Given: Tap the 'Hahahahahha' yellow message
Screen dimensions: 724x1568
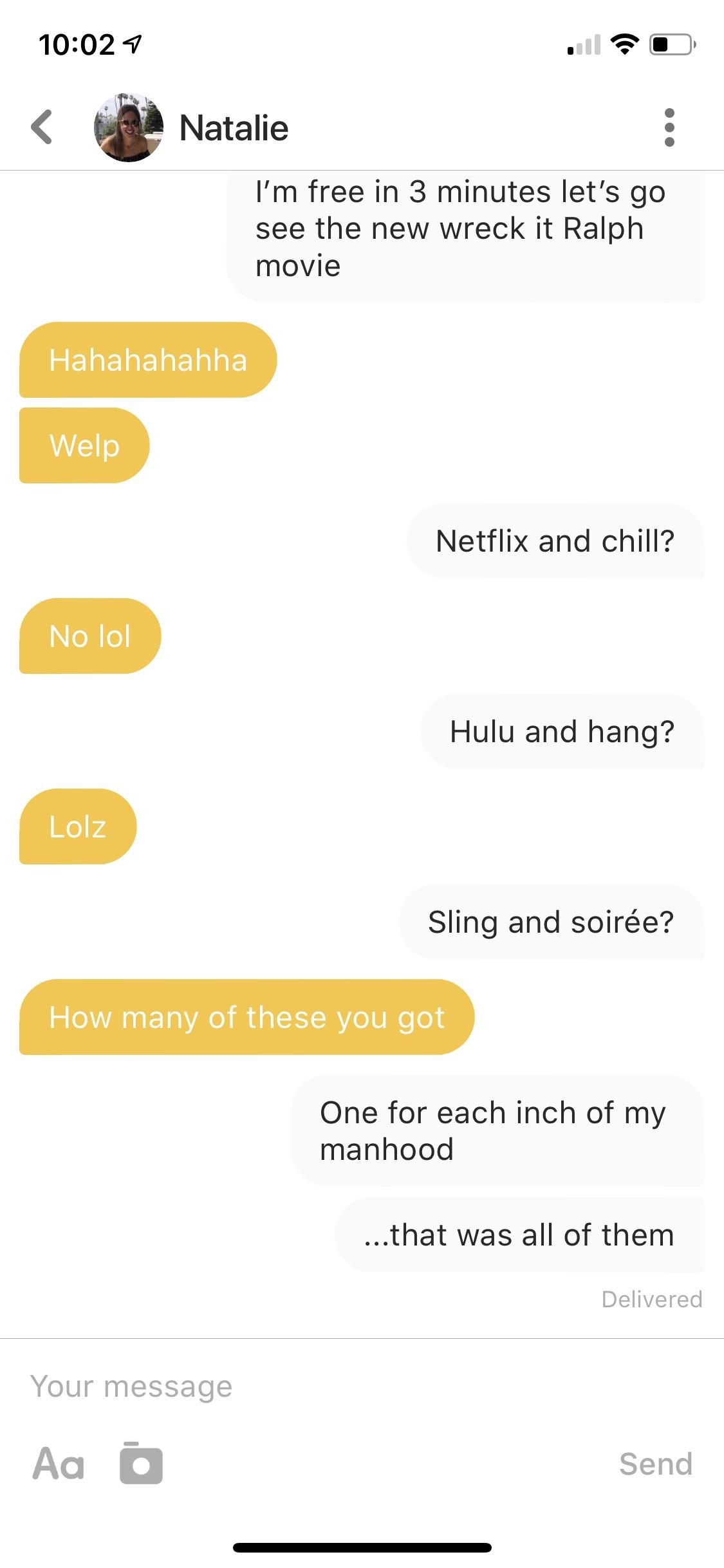Looking at the screenshot, I should [147, 360].
